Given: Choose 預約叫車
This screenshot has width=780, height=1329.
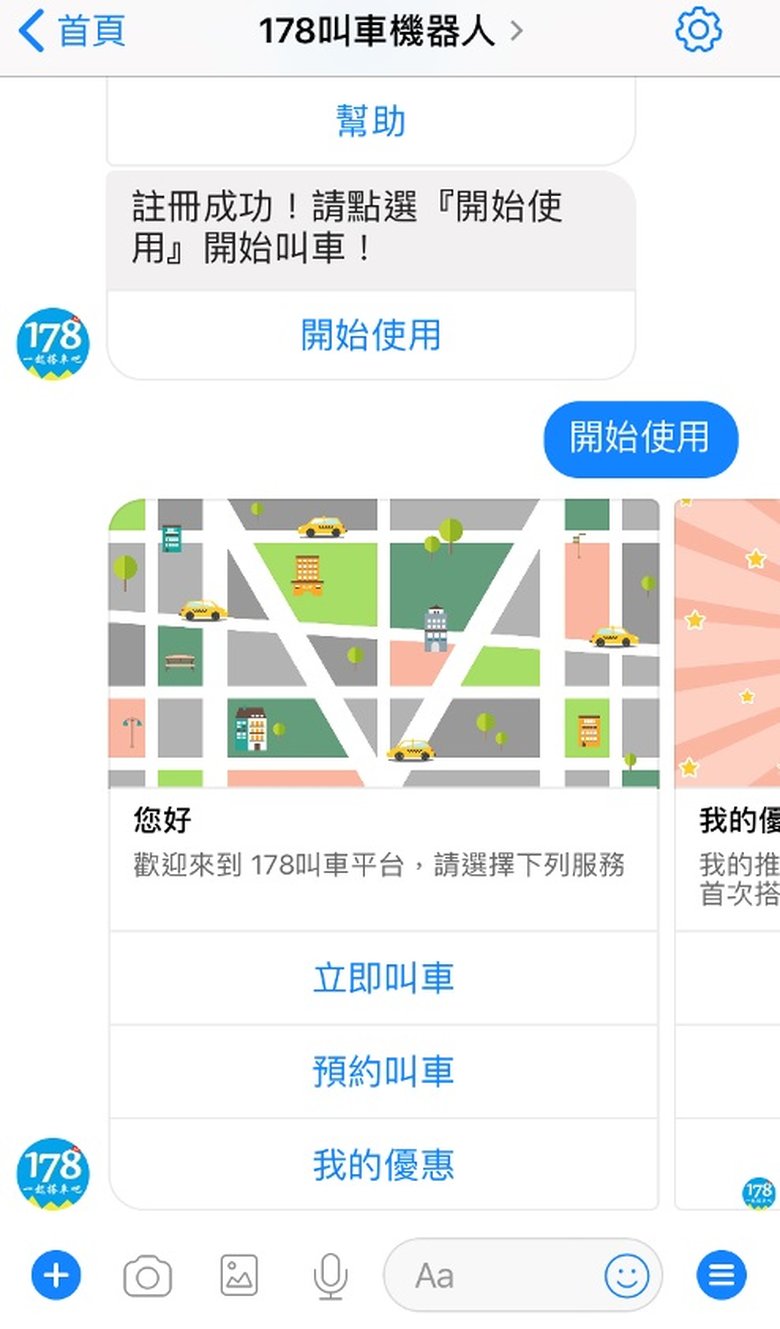Looking at the screenshot, I should 384,1071.
